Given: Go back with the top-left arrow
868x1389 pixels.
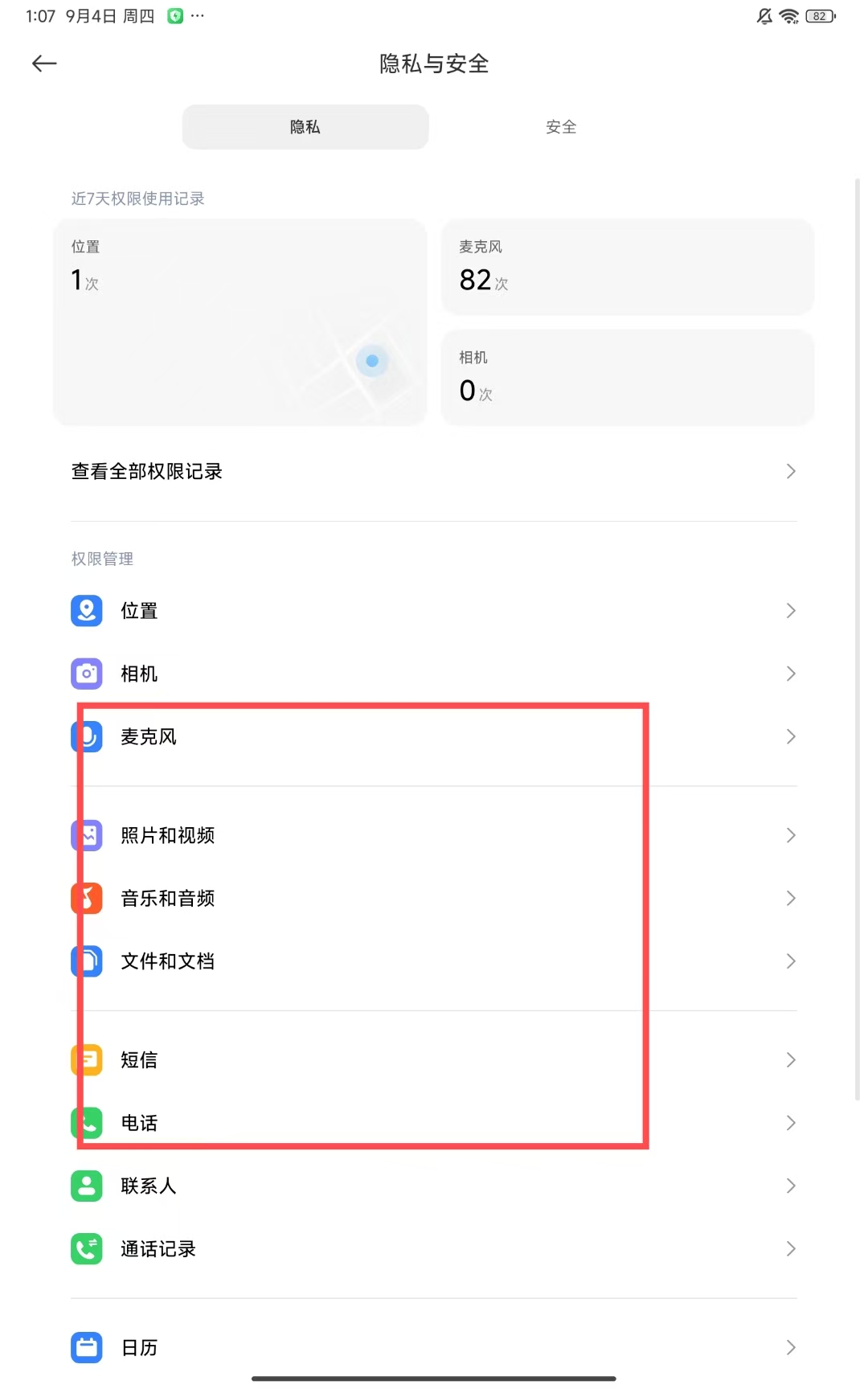Looking at the screenshot, I should [44, 64].
